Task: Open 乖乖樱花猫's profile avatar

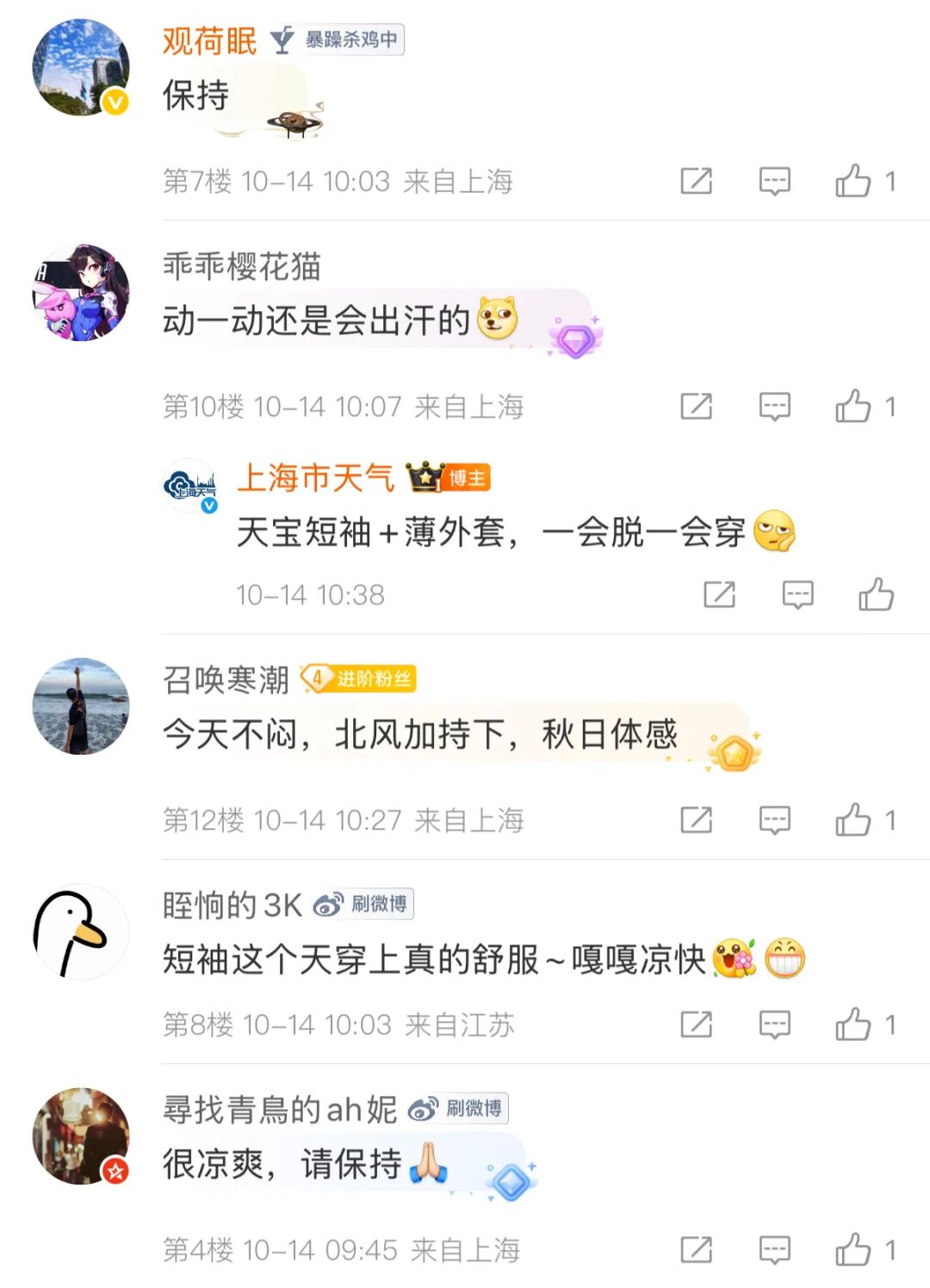Action: click(81, 293)
